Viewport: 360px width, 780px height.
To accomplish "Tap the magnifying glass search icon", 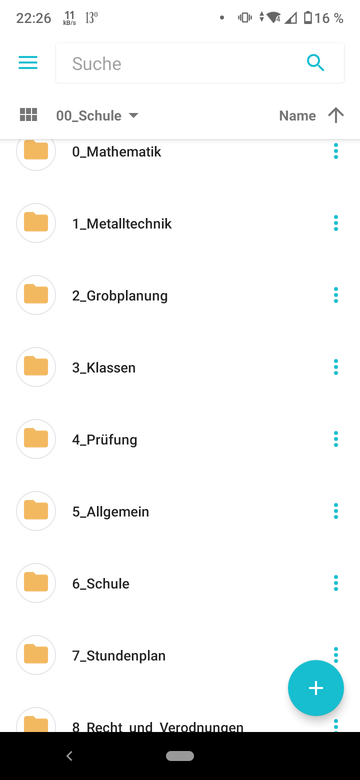I will click(x=316, y=63).
